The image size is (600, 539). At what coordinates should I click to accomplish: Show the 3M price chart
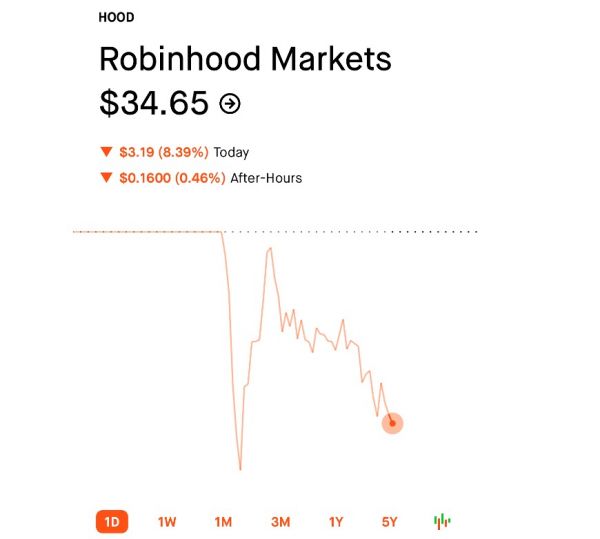pos(280,521)
